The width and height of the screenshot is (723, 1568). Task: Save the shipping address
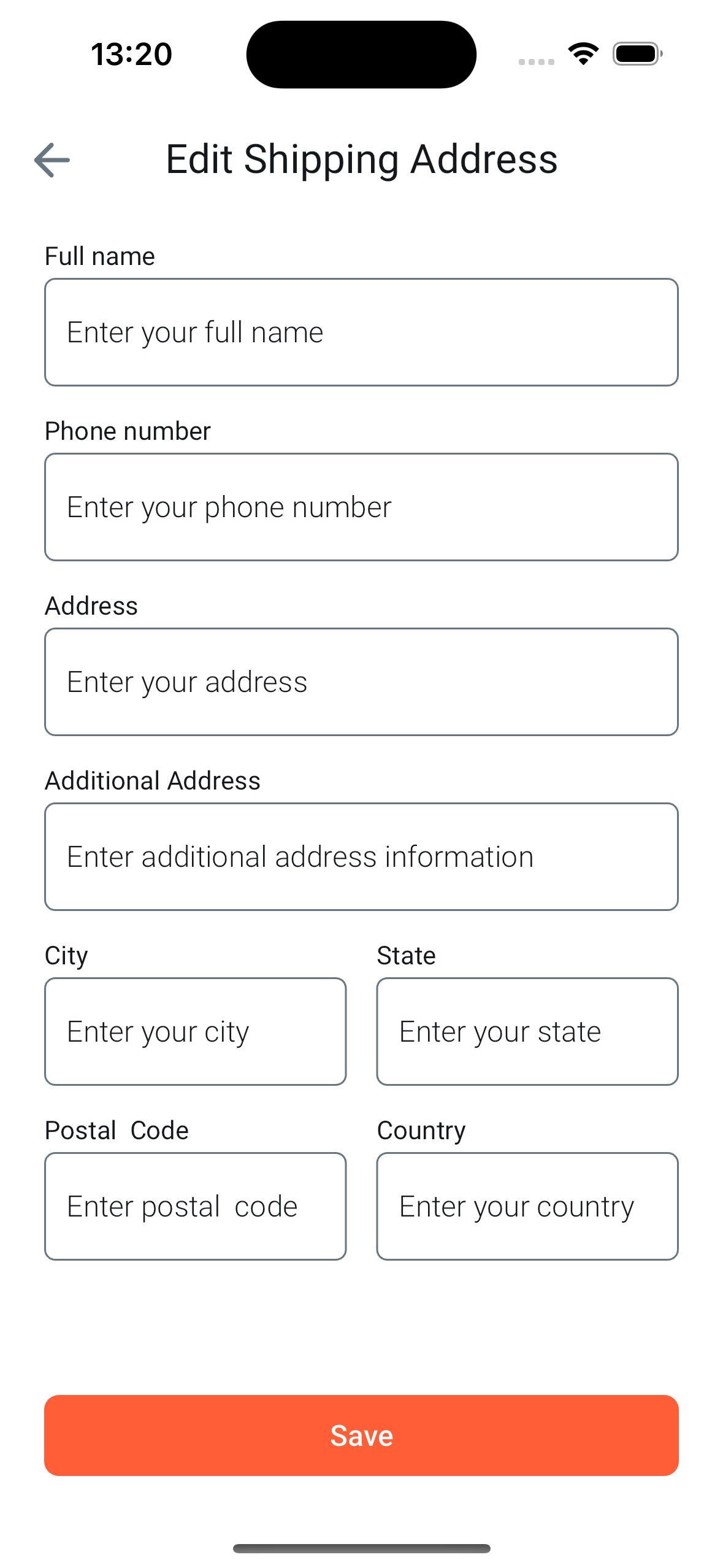coord(361,1435)
